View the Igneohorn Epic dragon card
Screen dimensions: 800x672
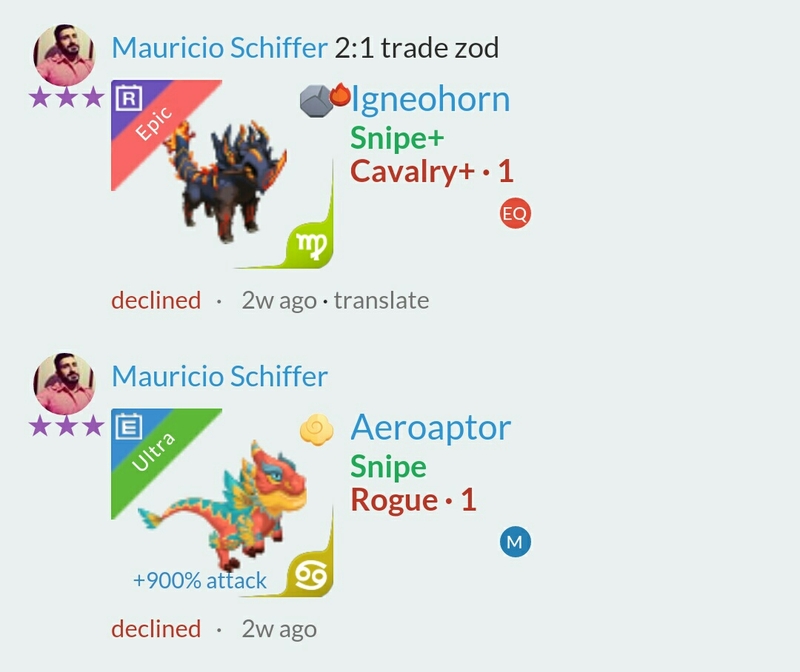[x=222, y=175]
